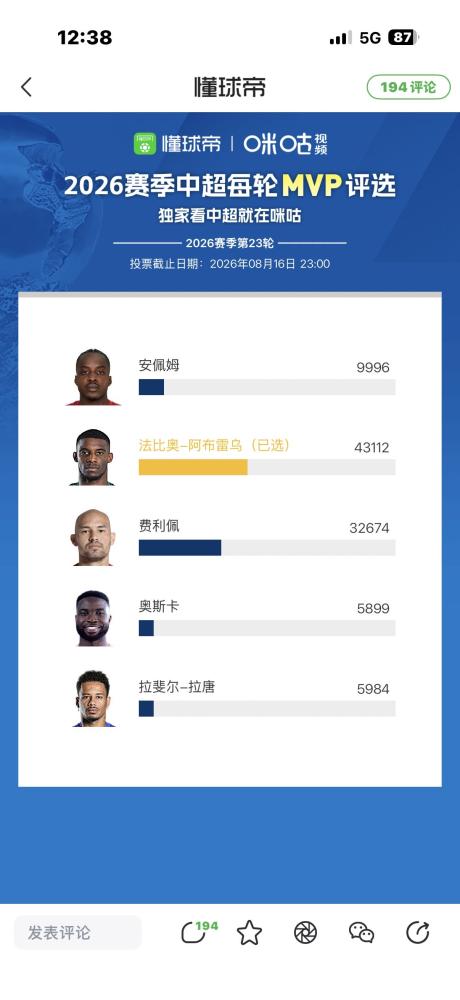Tap the 发表评论 comment field

click(78, 932)
